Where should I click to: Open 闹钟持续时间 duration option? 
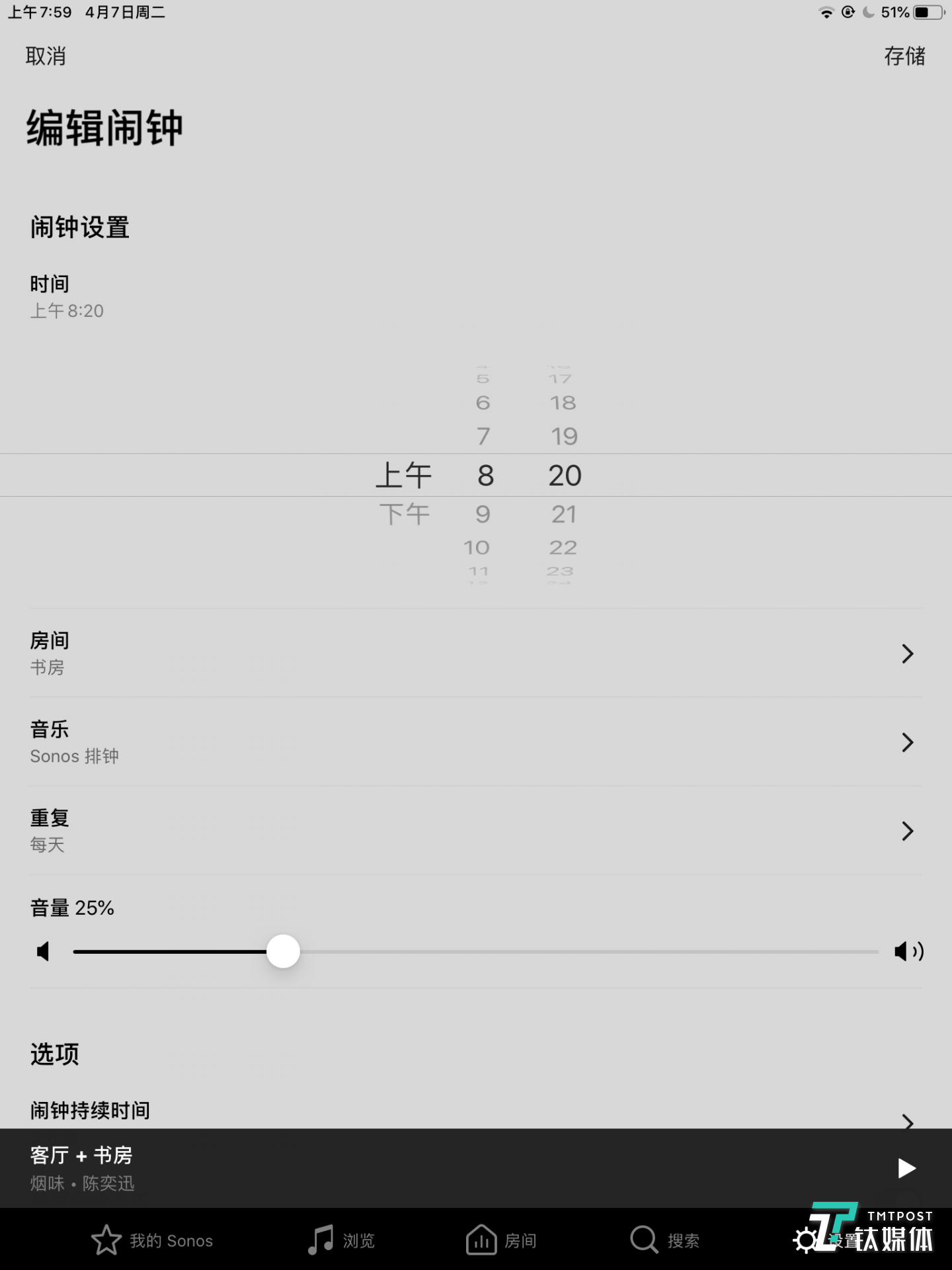(476, 1111)
